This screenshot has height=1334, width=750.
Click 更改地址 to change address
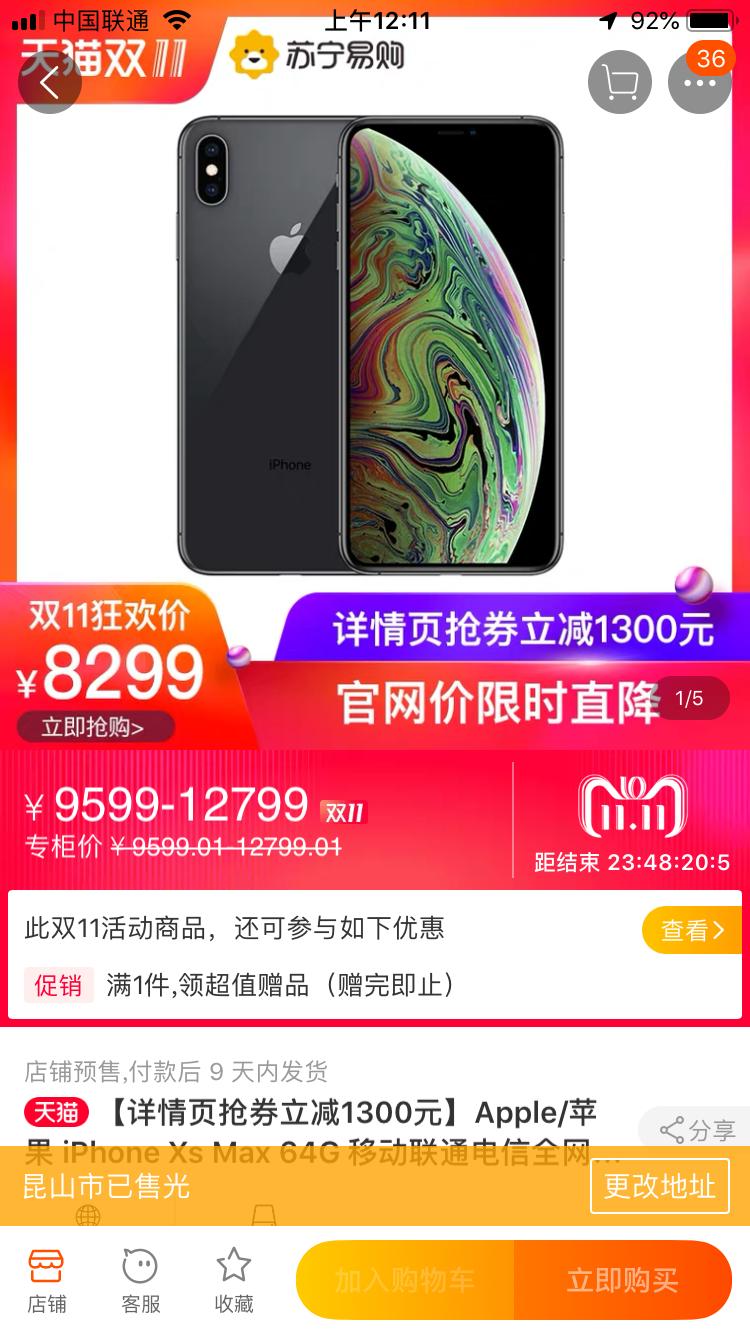(659, 1186)
